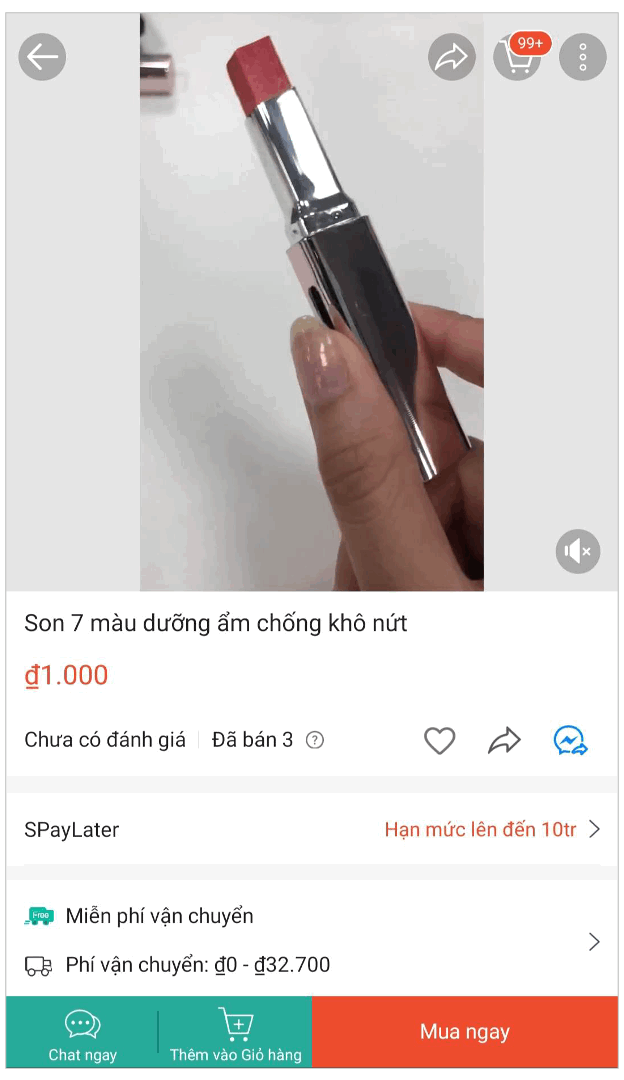Buy now with Mua ngay
Image resolution: width=624 pixels, height=1080 pixels.
coord(465,1032)
